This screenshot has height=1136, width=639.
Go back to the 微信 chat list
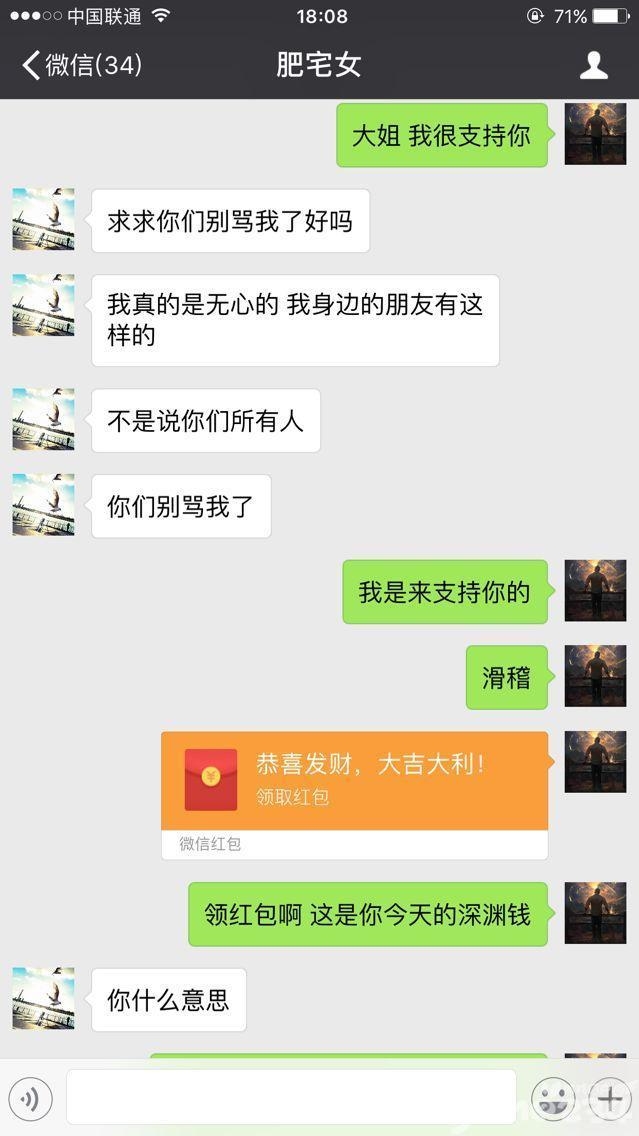click(x=80, y=66)
